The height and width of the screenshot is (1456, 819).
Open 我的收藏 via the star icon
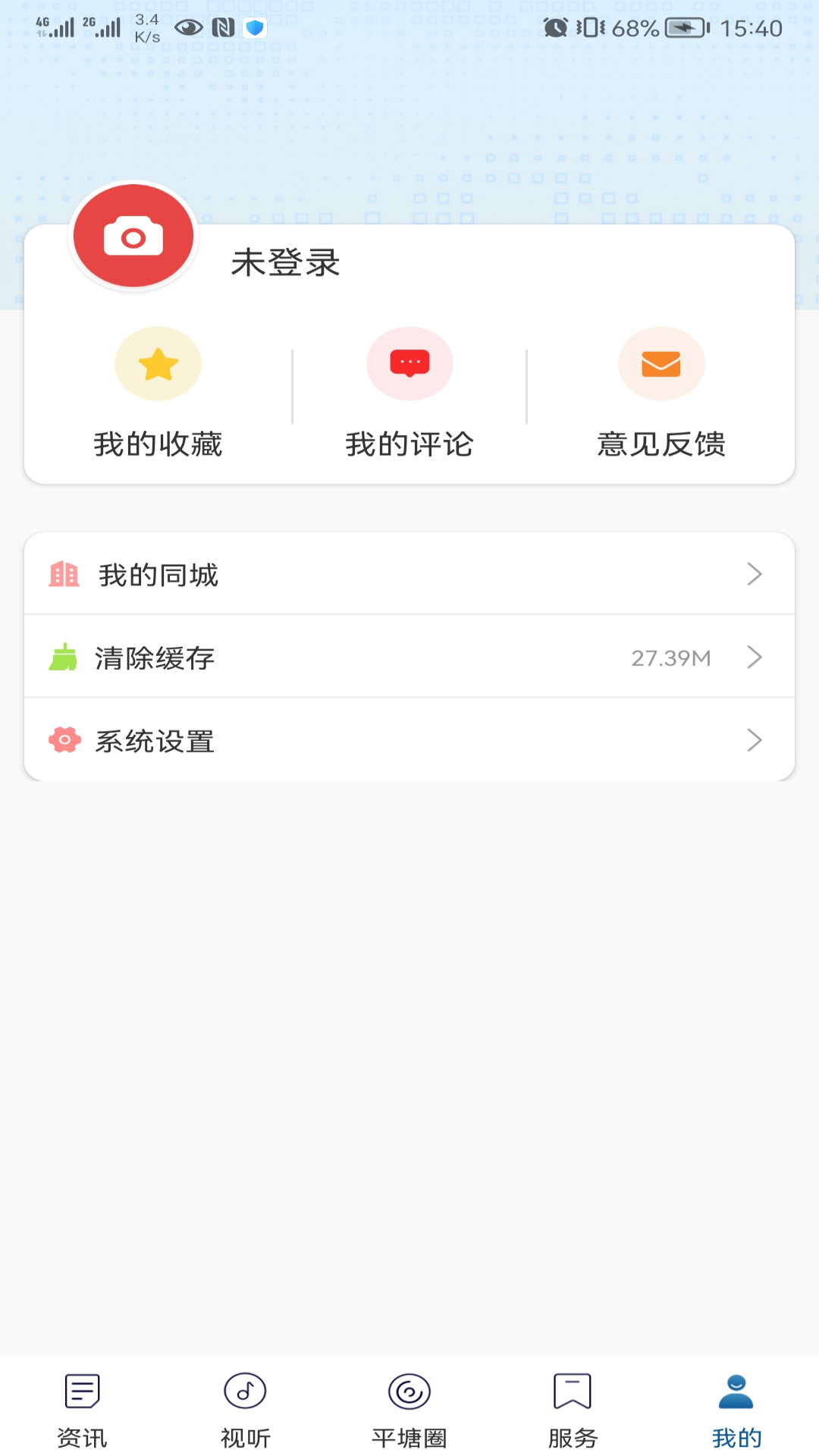[x=158, y=364]
